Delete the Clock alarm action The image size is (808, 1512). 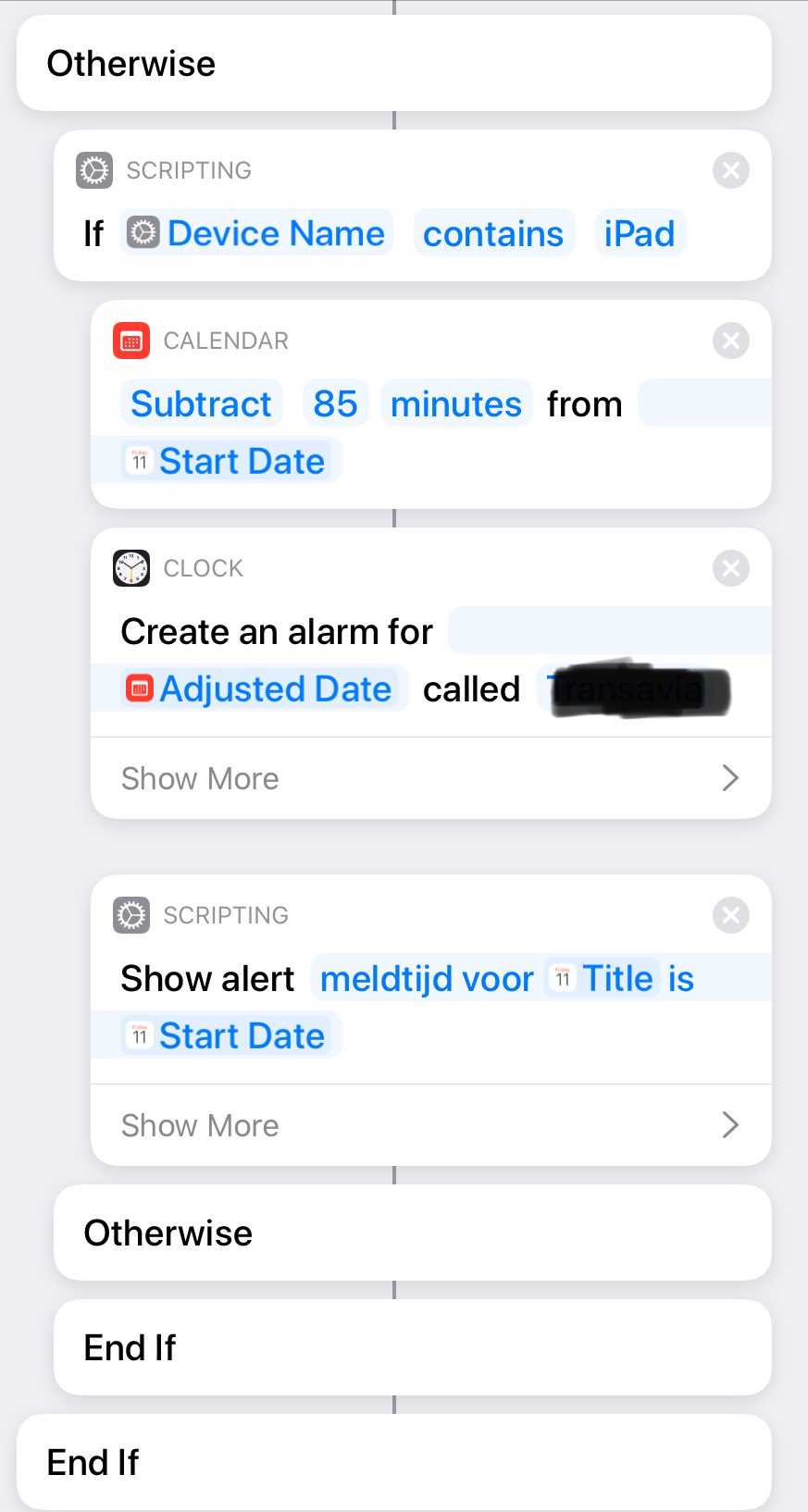click(730, 568)
